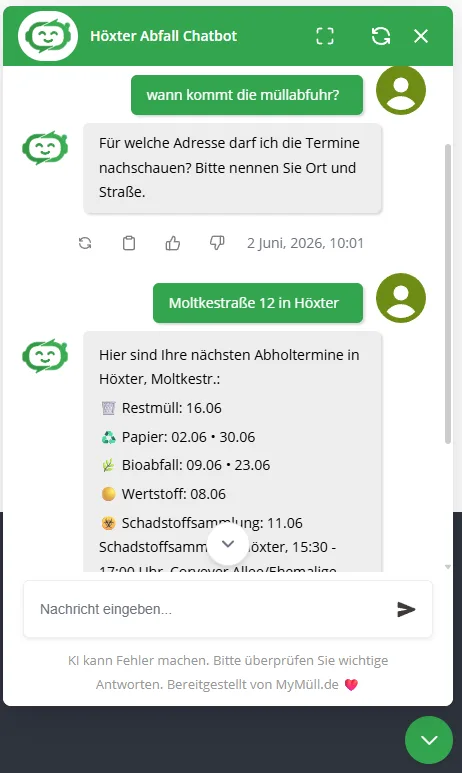Image resolution: width=462 pixels, height=773 pixels.
Task: Focus the Nachricht eingeben field
Action: click(x=212, y=609)
